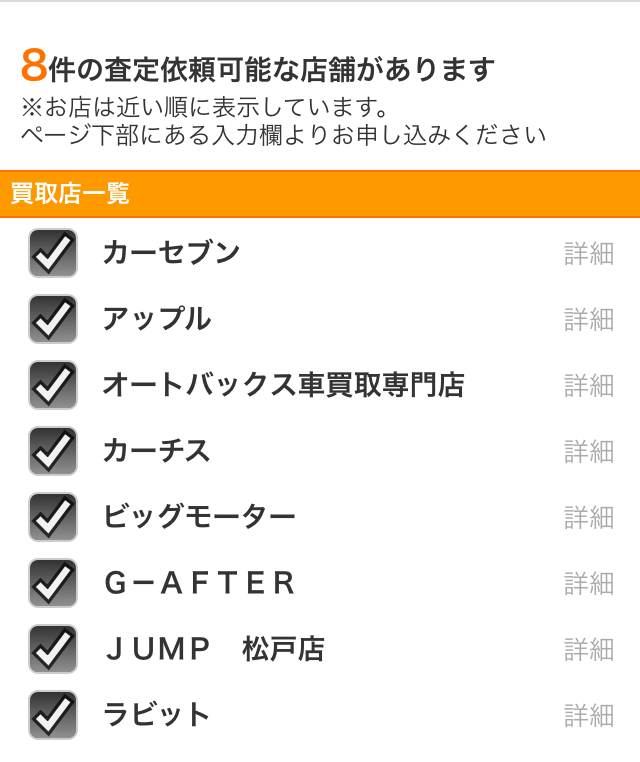The width and height of the screenshot is (640, 762).
Task: Toggle the カーチス checkbox off
Action: pos(53,451)
